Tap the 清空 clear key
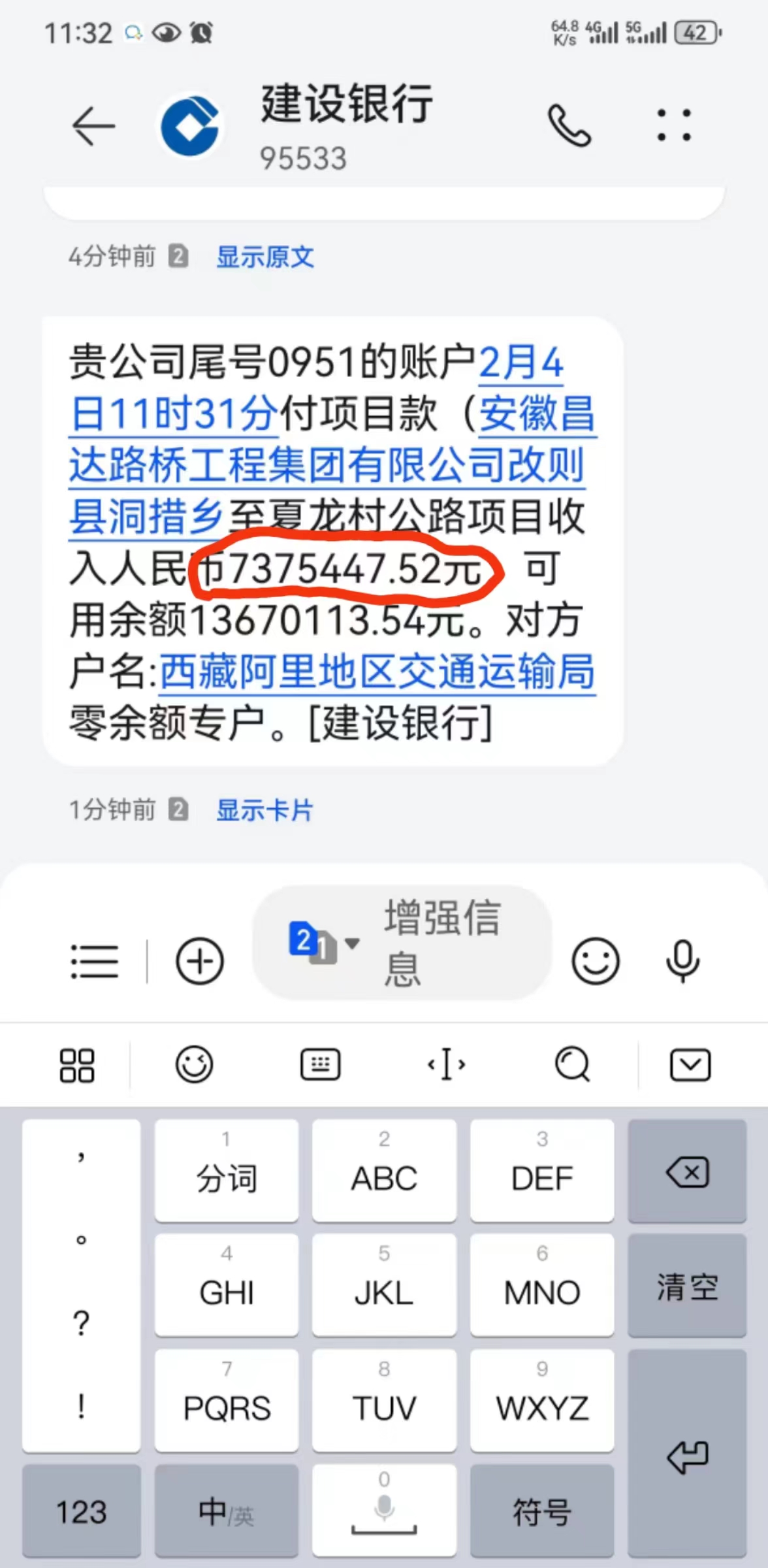This screenshot has width=768, height=1568. (687, 1286)
